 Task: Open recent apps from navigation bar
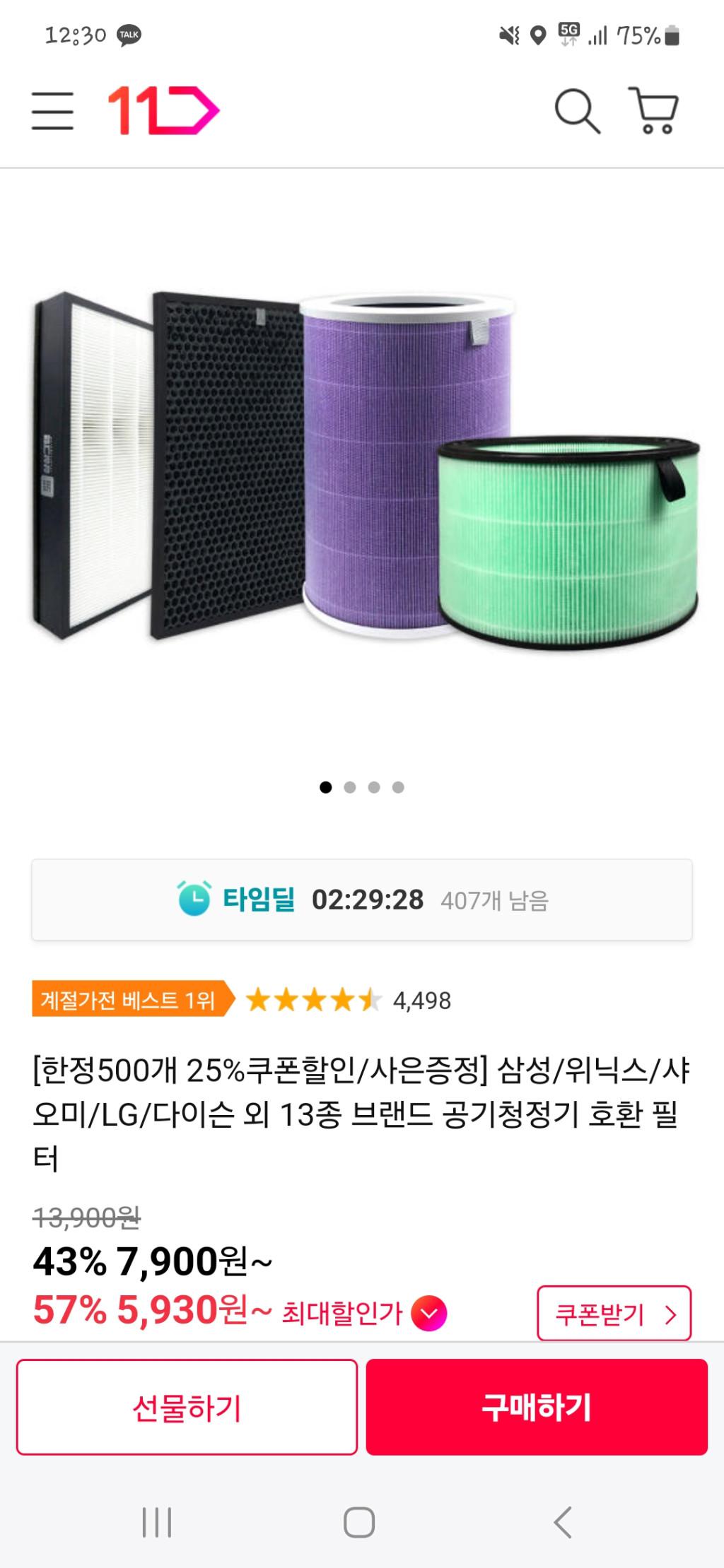click(156, 1521)
